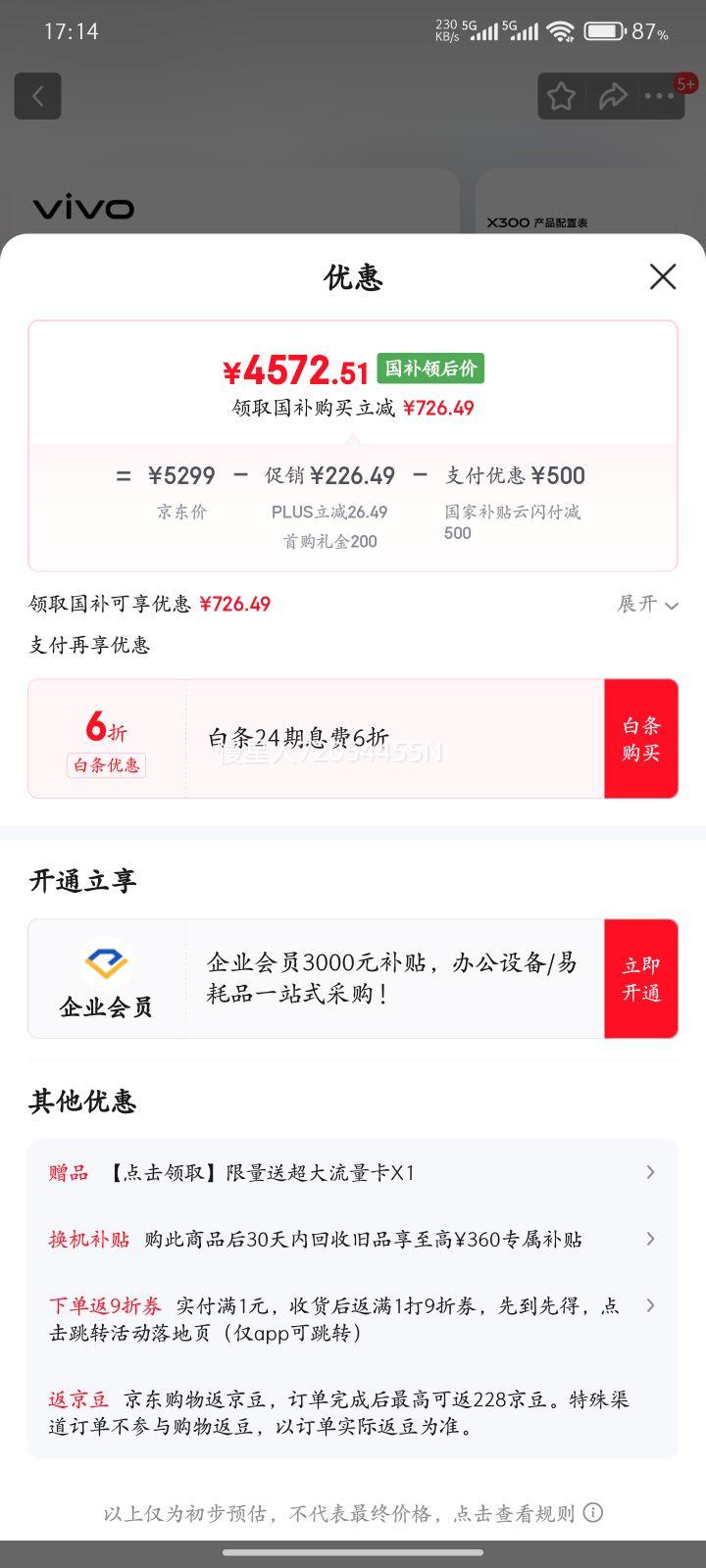Expand the 换机补贴 trade-in subsidy row
Screen dimensions: 706x1568
[650, 1239]
